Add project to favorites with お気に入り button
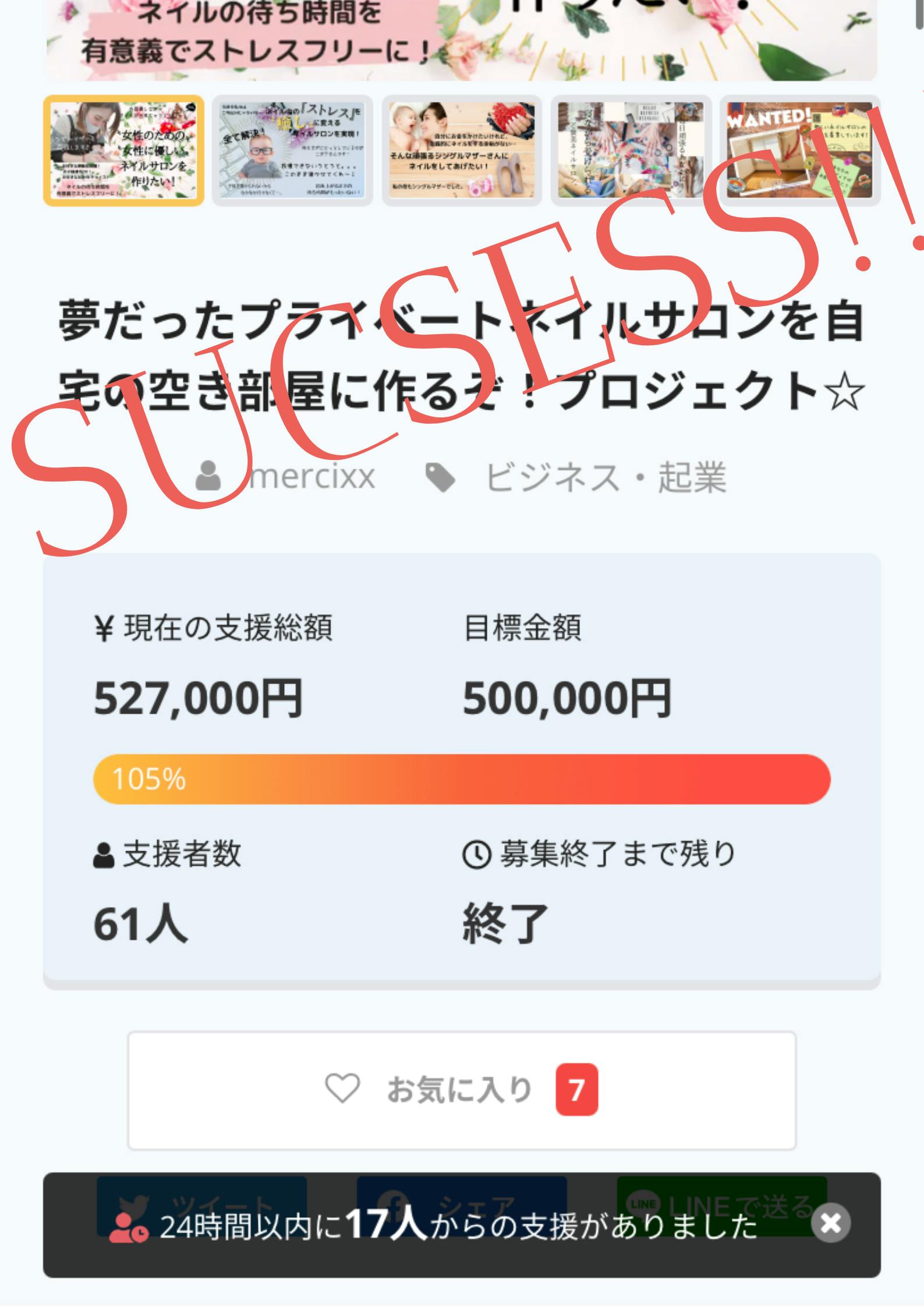 coord(461,1090)
